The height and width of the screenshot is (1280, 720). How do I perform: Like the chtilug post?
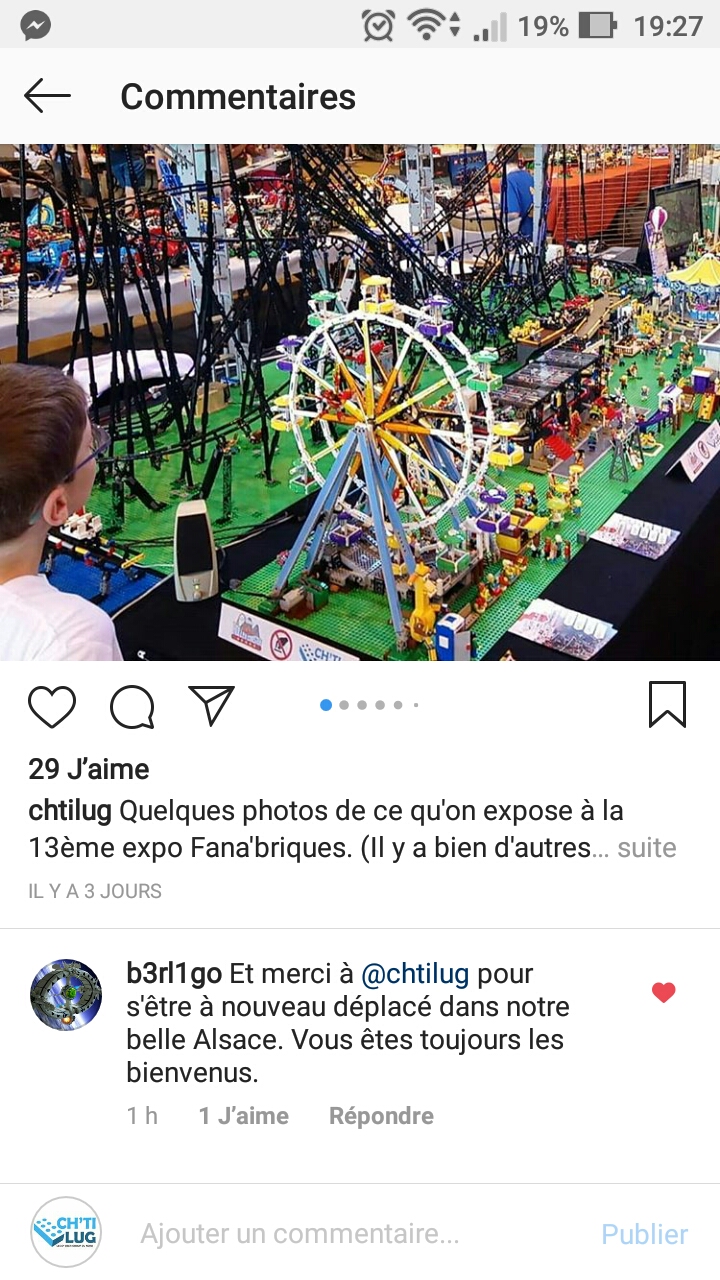pos(52,706)
